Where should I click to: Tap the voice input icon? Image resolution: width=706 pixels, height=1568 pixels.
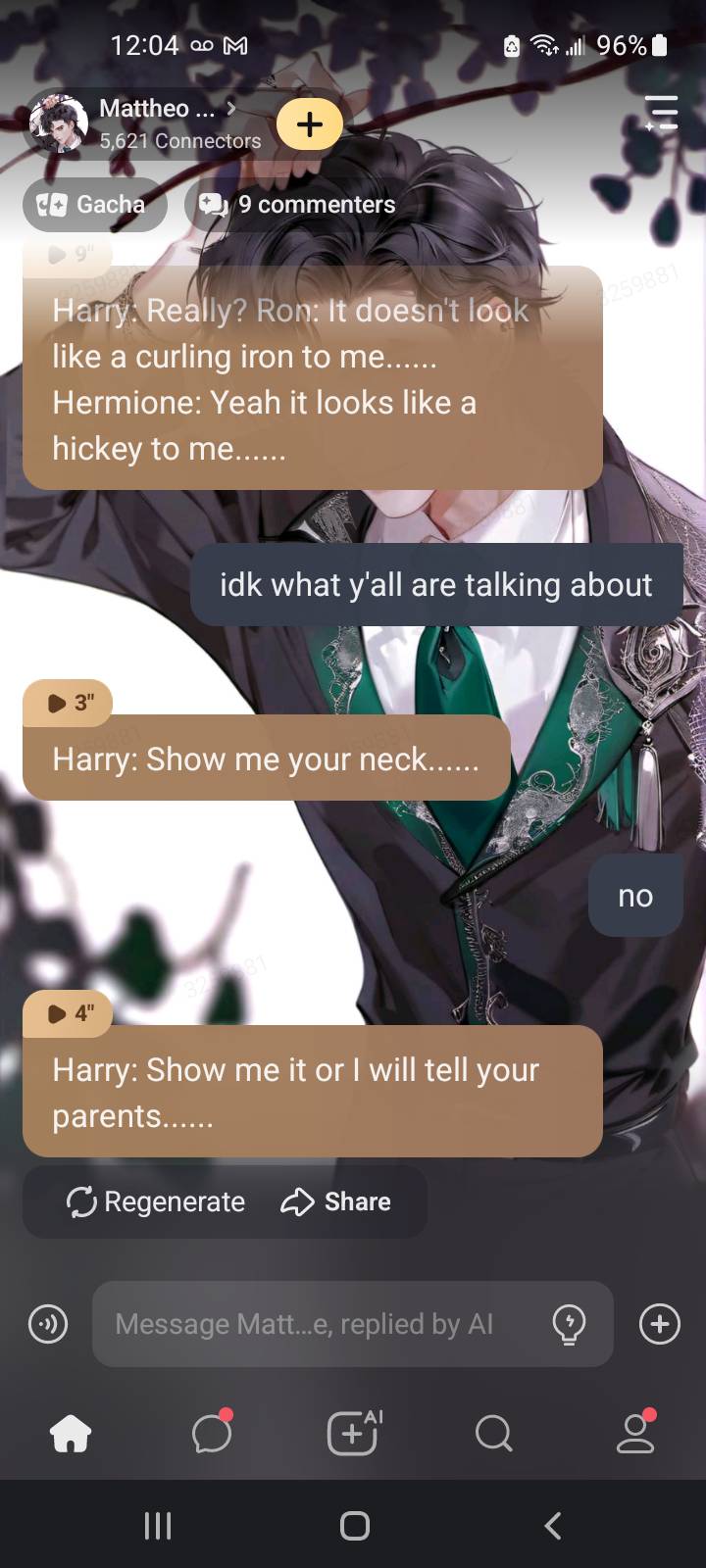pos(48,1324)
